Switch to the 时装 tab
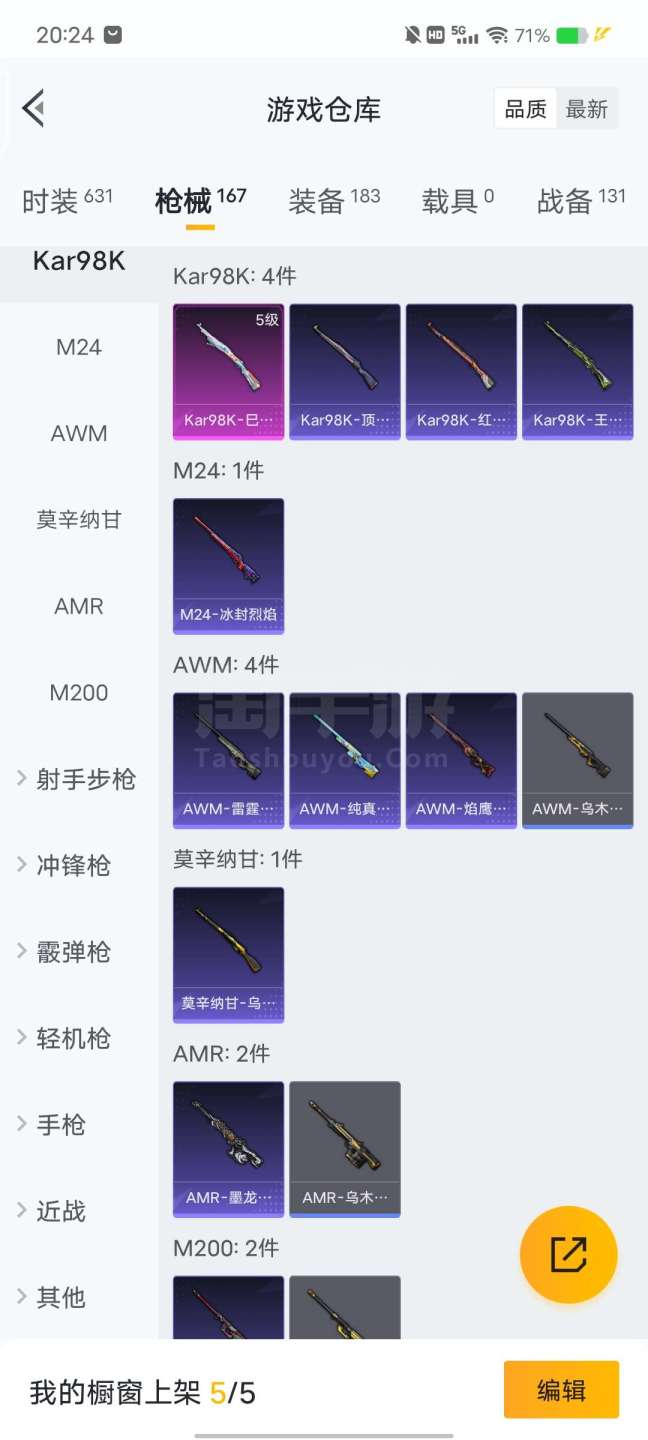The image size is (648, 1440). click(67, 201)
